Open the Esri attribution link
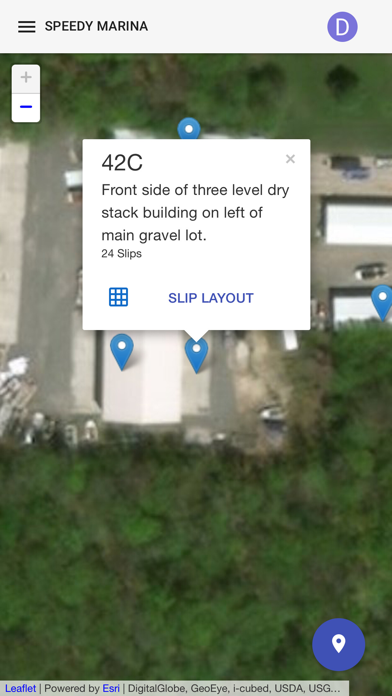Viewport: 392px width, 696px height. click(111, 688)
